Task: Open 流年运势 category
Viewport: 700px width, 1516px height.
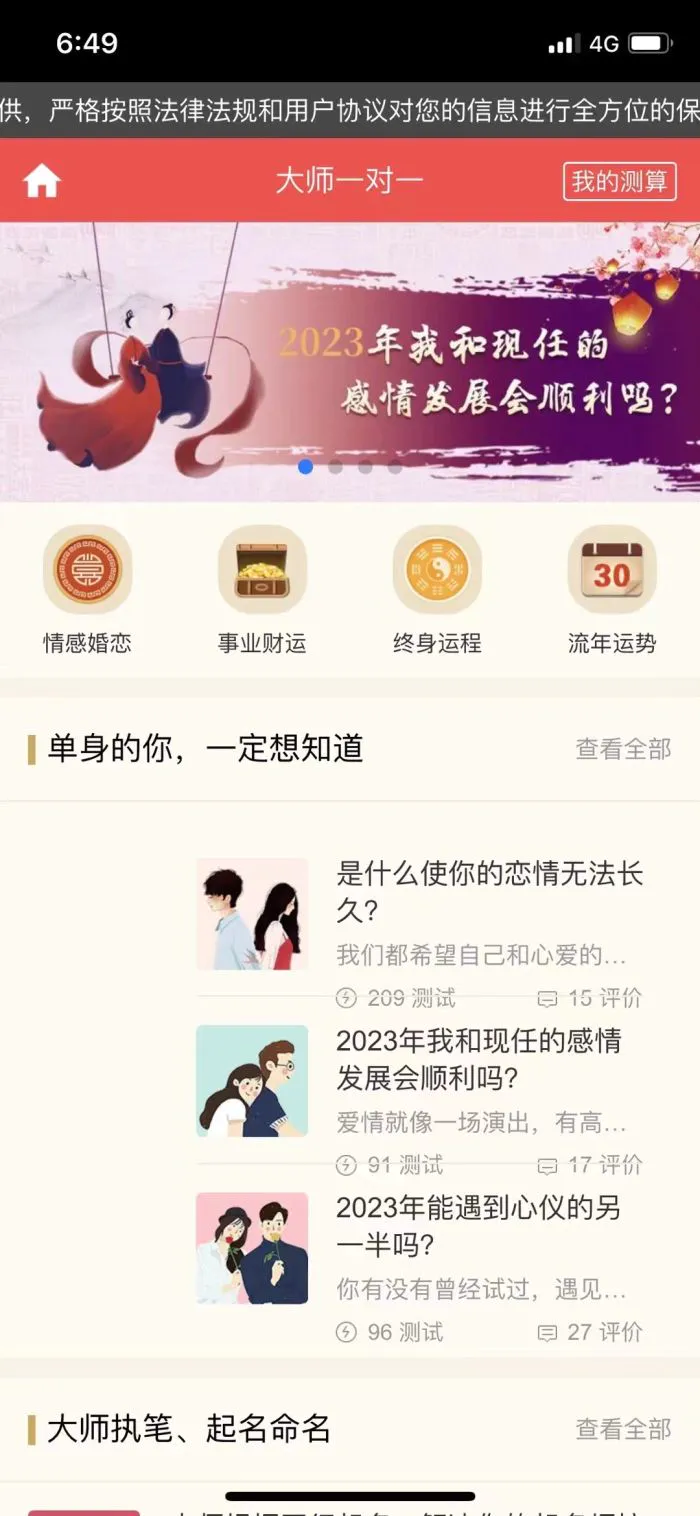Action: pos(612,590)
